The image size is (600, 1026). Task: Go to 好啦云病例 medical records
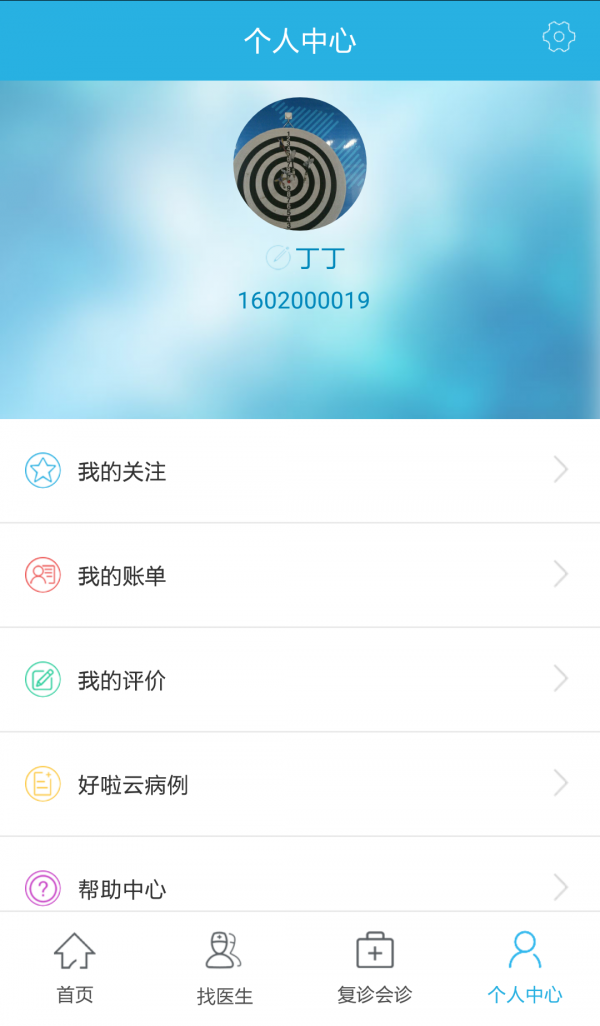tap(300, 784)
